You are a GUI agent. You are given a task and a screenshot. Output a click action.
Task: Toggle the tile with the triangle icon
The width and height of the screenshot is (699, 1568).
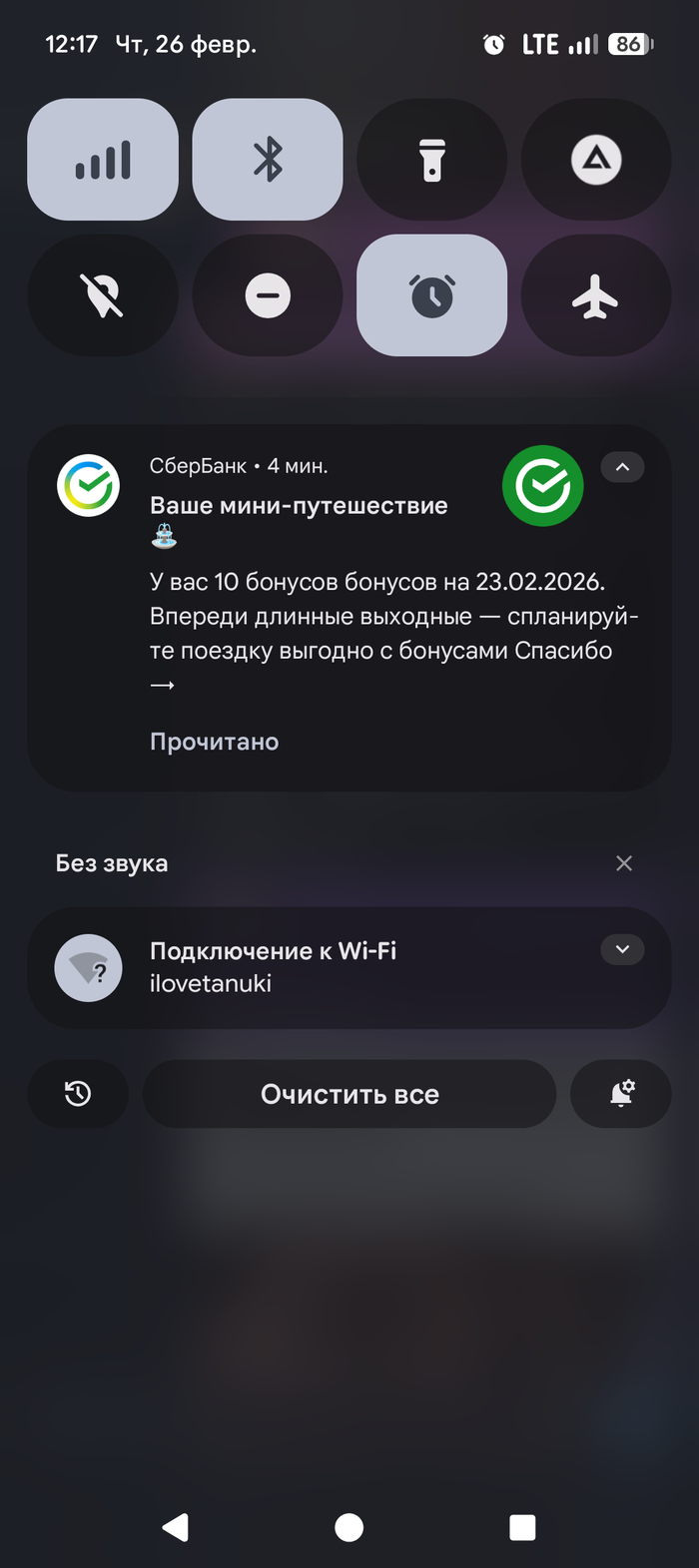tap(596, 160)
